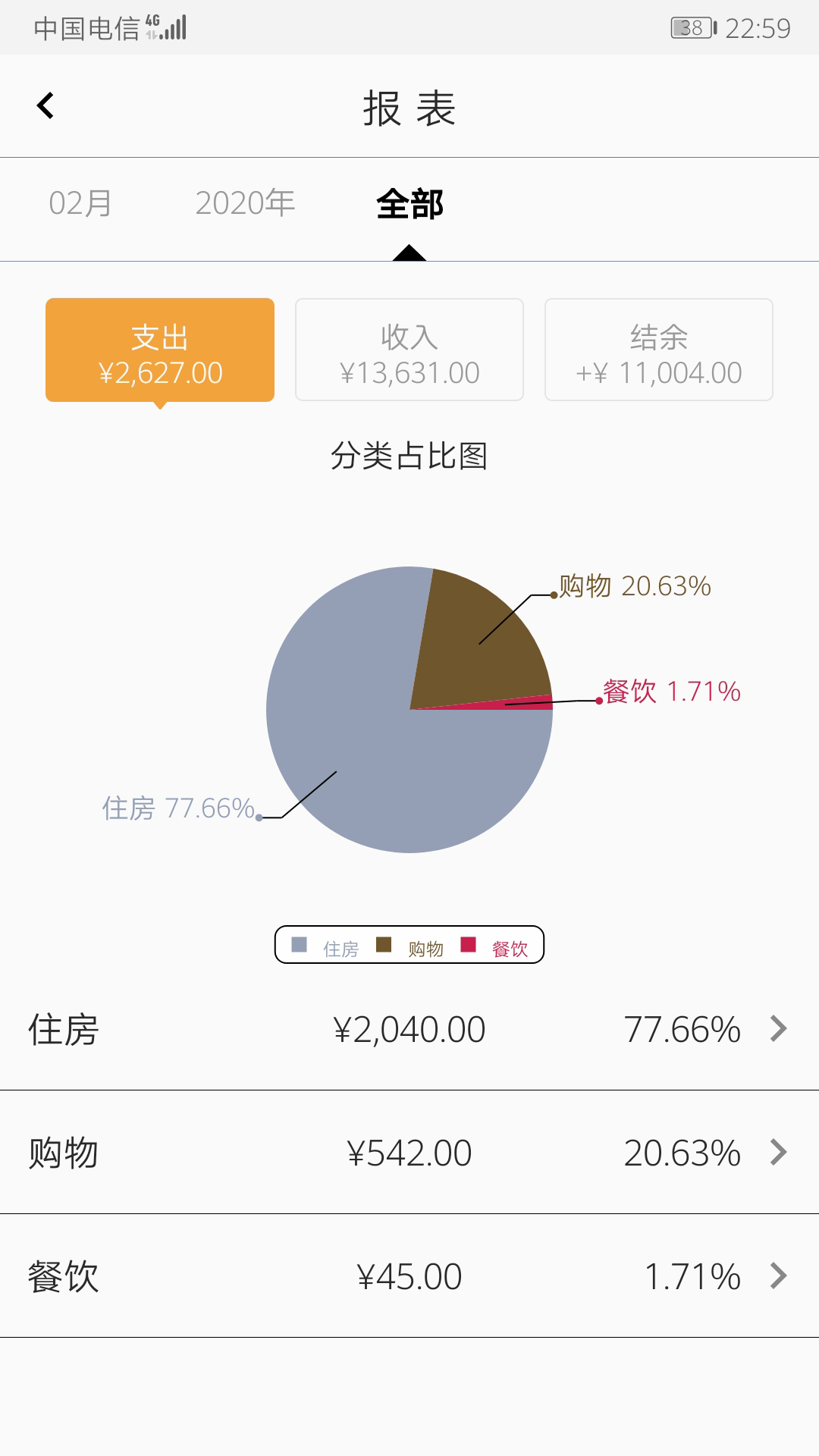Click the 餐饮 1.71% chart label

pyautogui.click(x=670, y=692)
